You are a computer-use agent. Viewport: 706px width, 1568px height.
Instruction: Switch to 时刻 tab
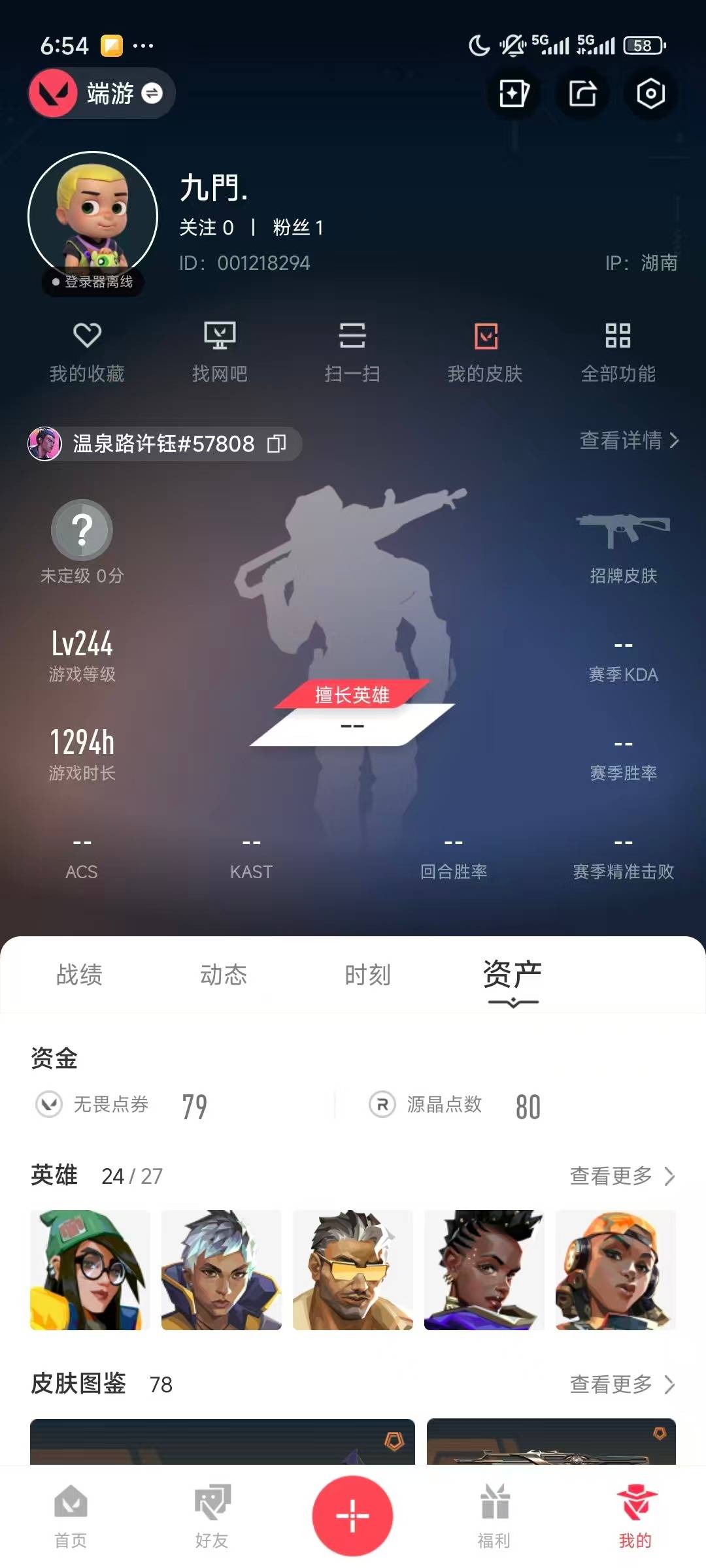(x=367, y=975)
